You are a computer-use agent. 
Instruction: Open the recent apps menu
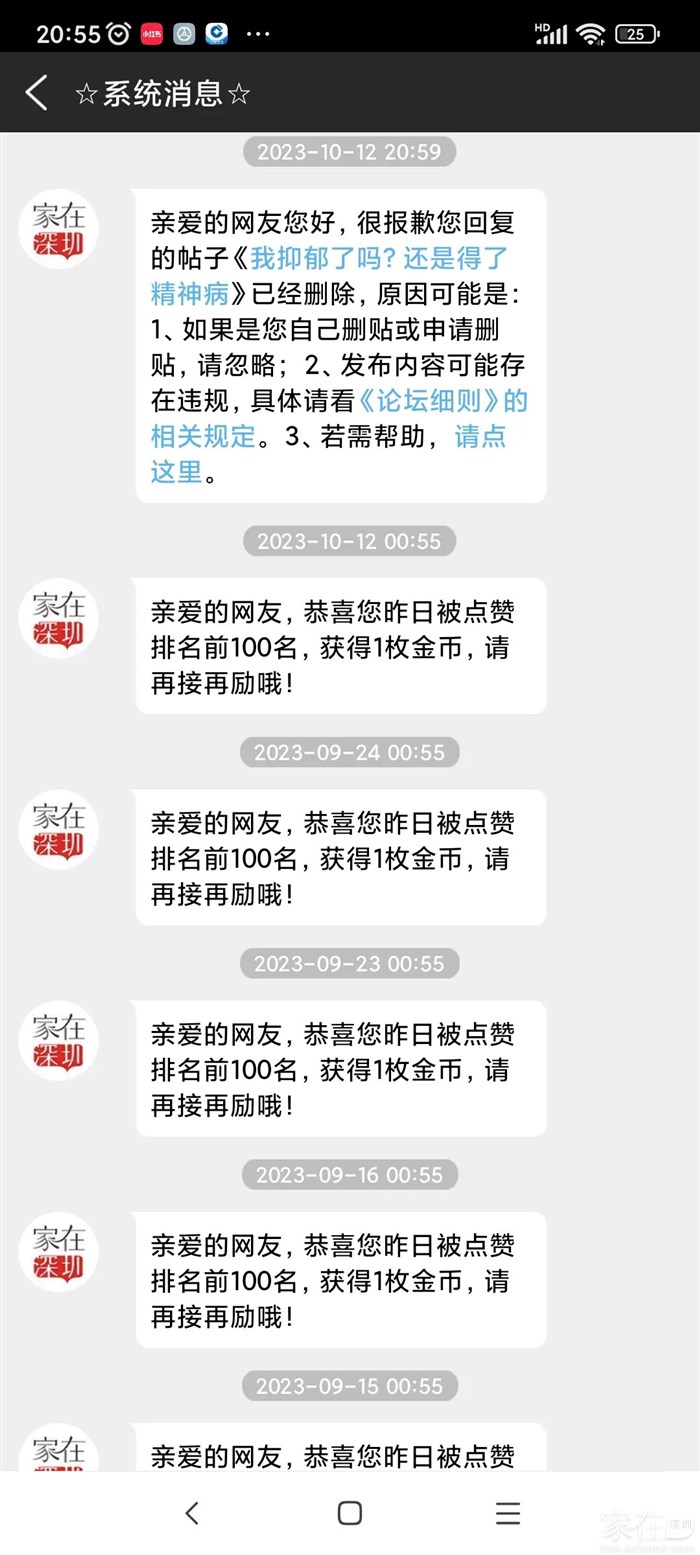(508, 1513)
